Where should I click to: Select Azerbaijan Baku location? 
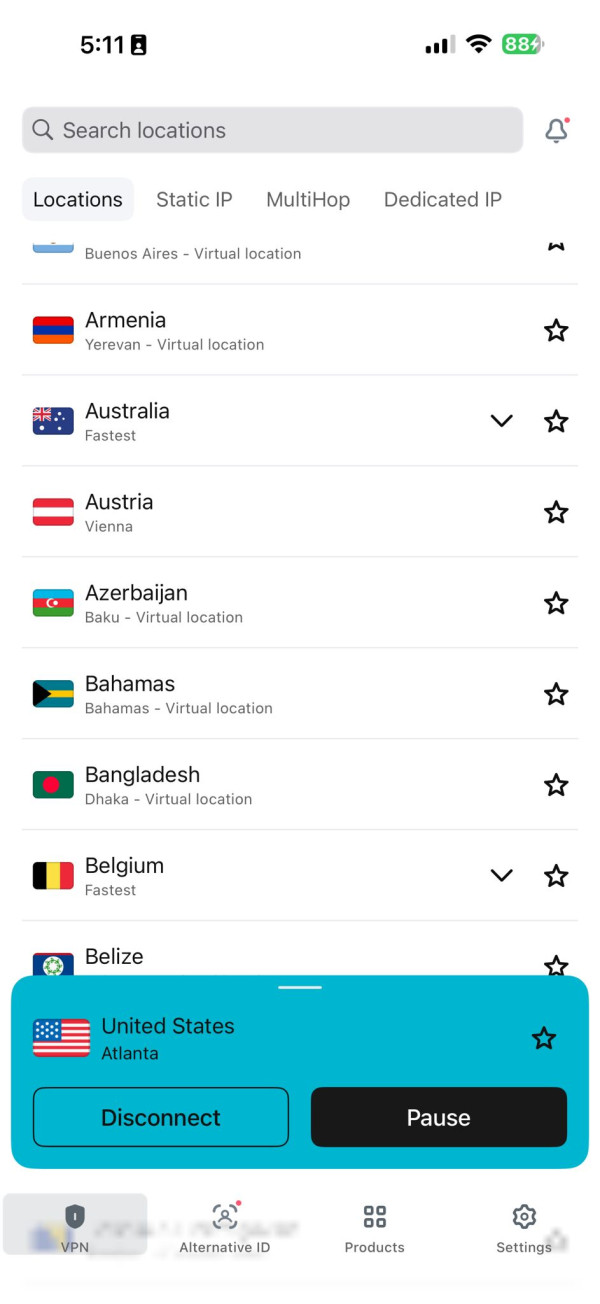click(x=200, y=603)
